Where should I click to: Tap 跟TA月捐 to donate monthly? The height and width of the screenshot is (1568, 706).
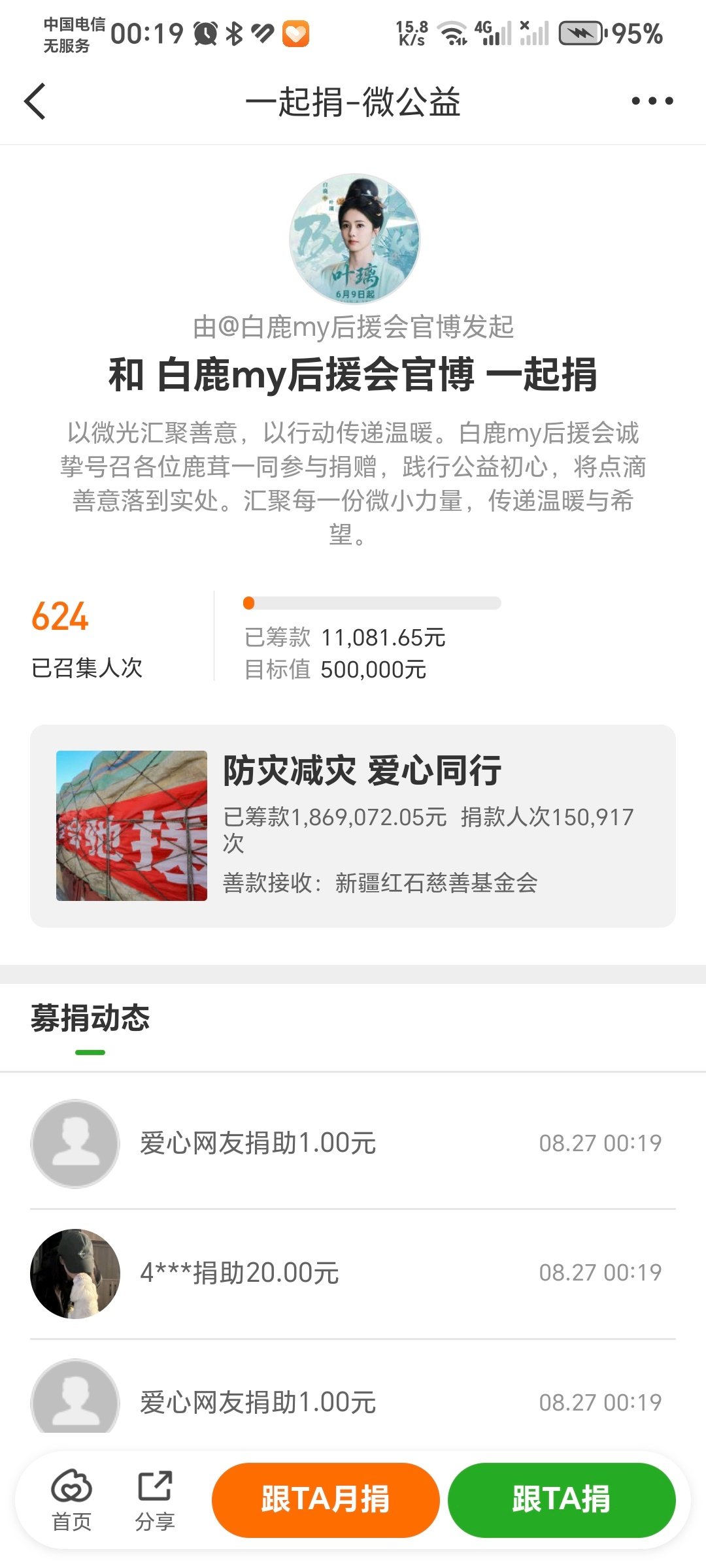coord(326,1499)
